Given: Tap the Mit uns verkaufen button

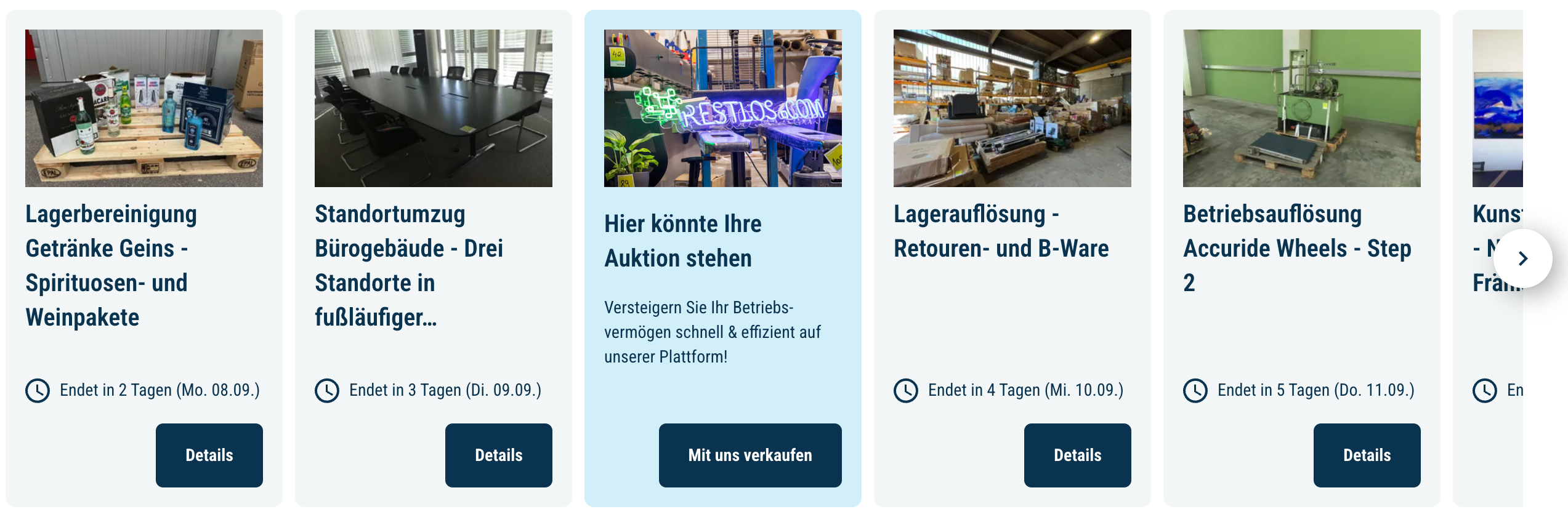Looking at the screenshot, I should point(750,455).
